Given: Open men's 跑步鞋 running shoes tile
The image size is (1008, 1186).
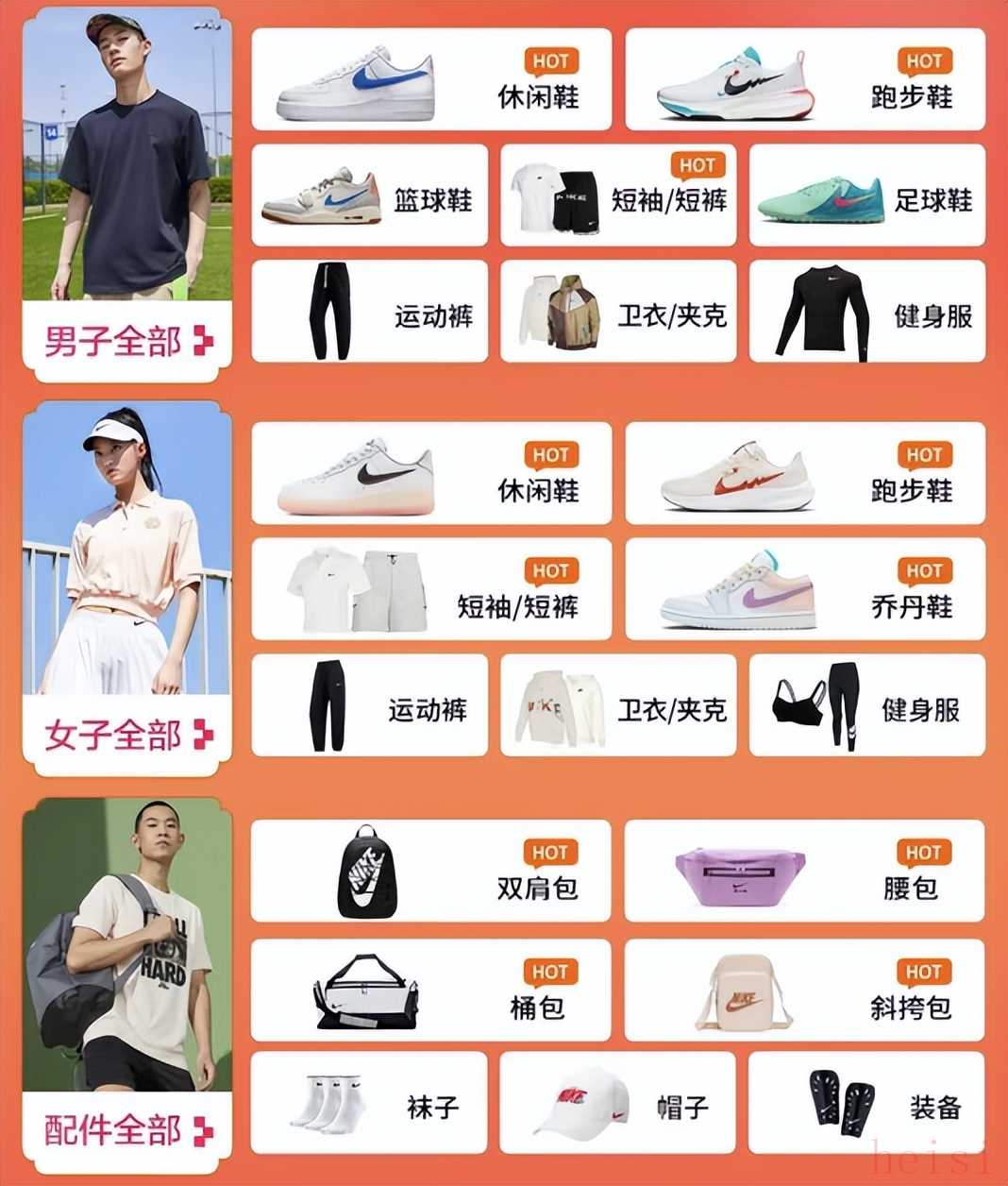Looking at the screenshot, I should click(x=805, y=79).
